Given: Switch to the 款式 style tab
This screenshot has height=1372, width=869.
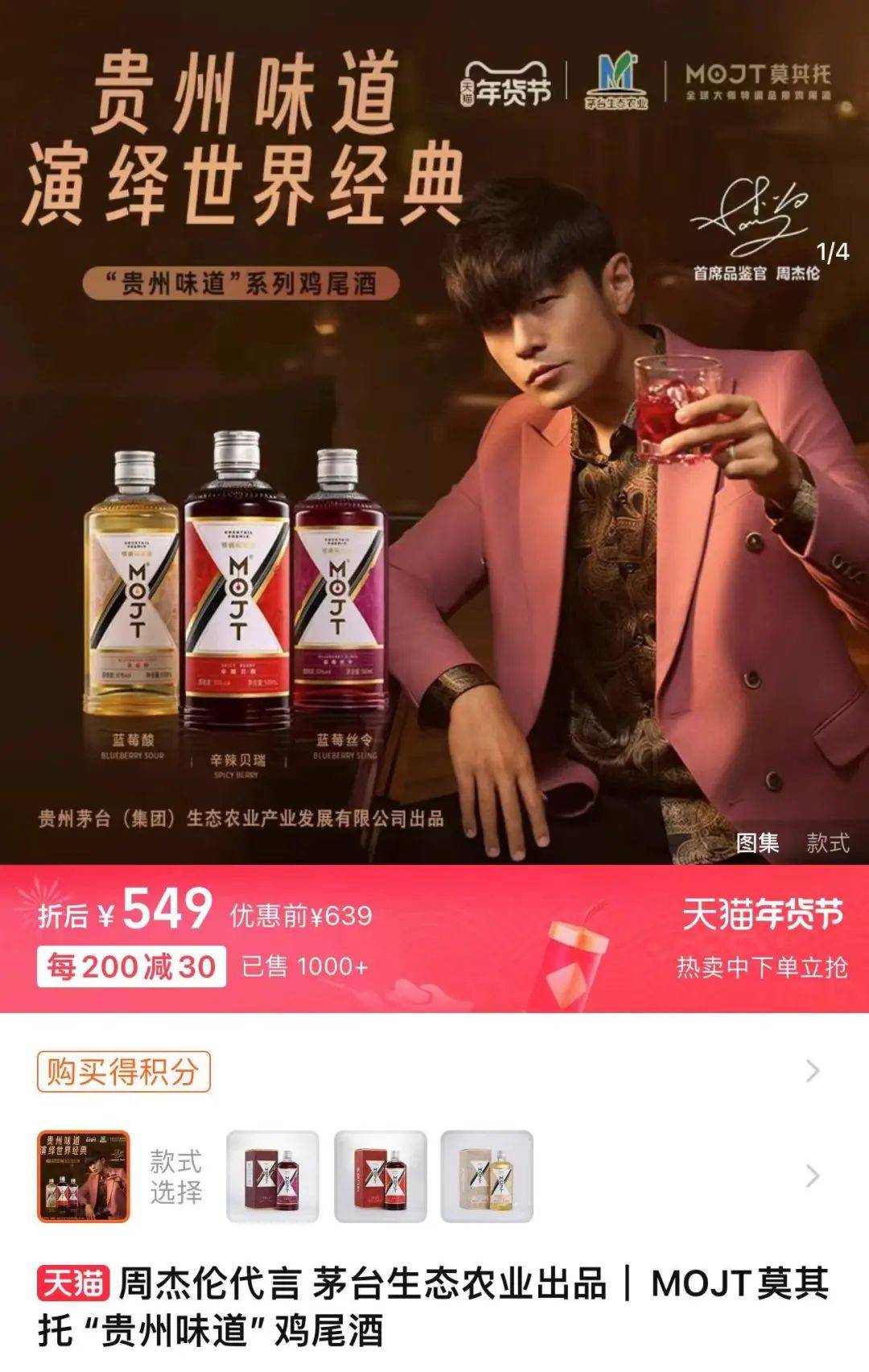Looking at the screenshot, I should (827, 843).
